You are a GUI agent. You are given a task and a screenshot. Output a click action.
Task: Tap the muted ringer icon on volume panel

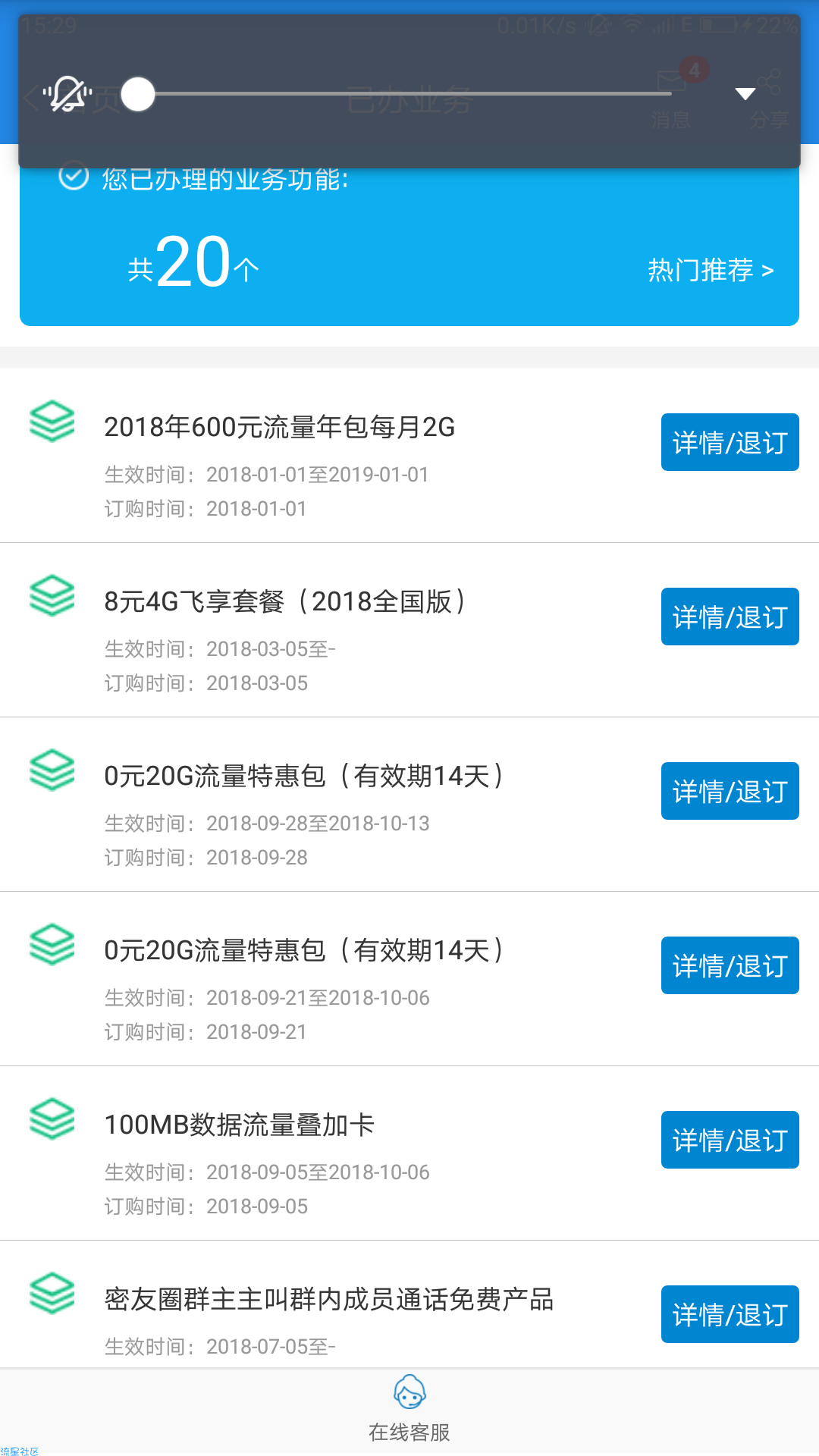tap(67, 94)
